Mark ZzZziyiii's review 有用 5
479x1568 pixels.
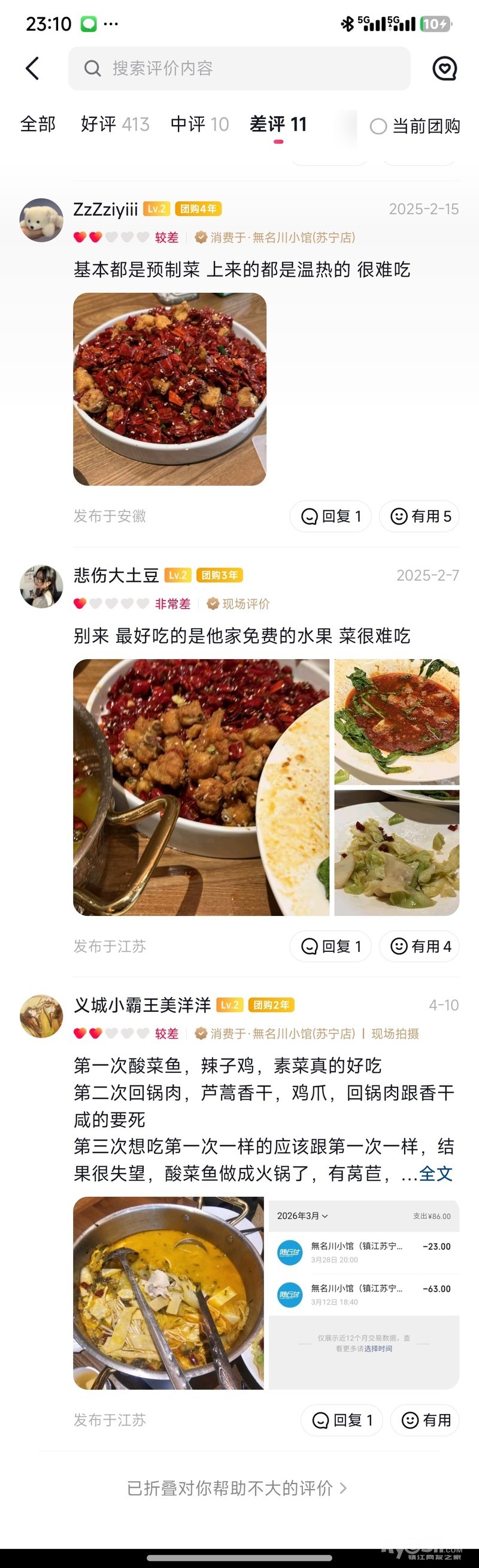point(419,516)
